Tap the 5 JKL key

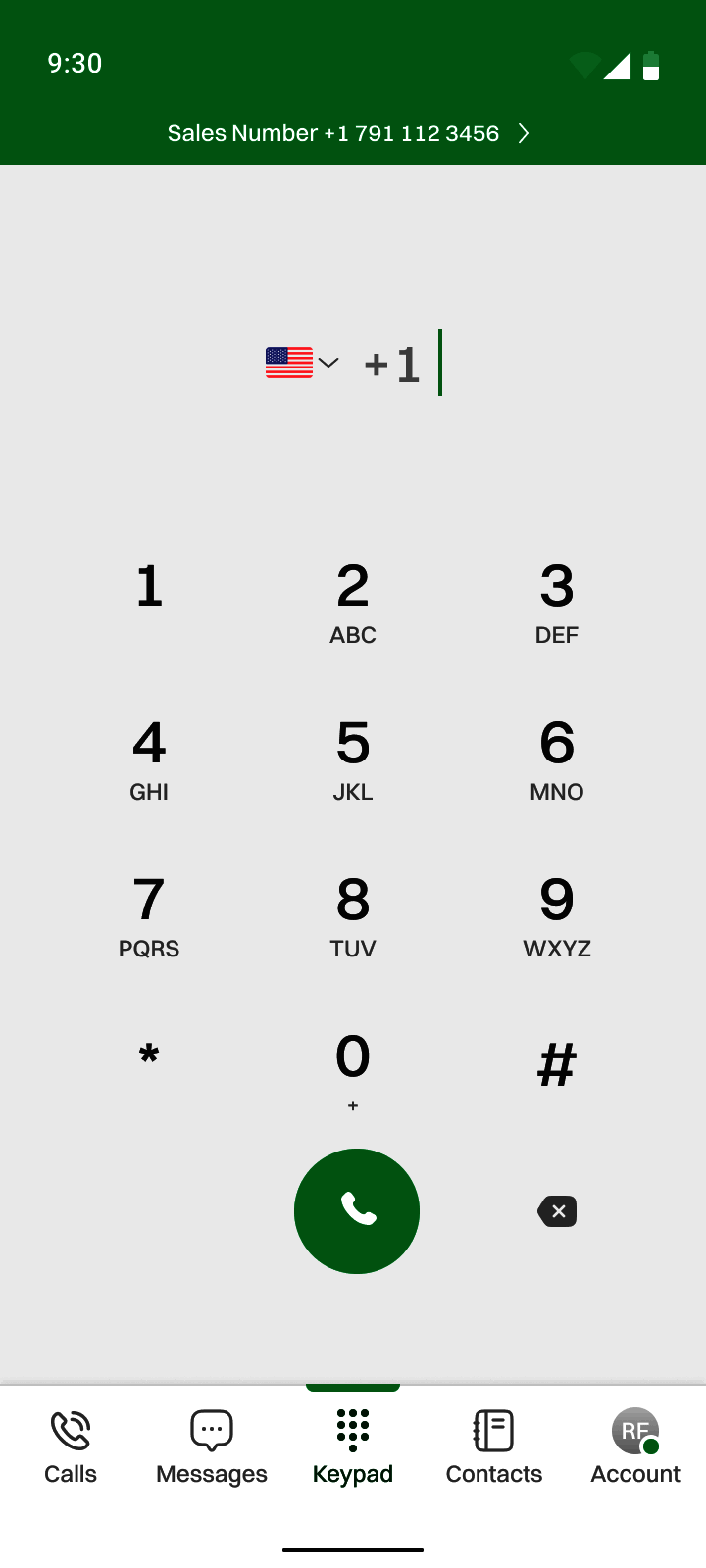click(353, 758)
